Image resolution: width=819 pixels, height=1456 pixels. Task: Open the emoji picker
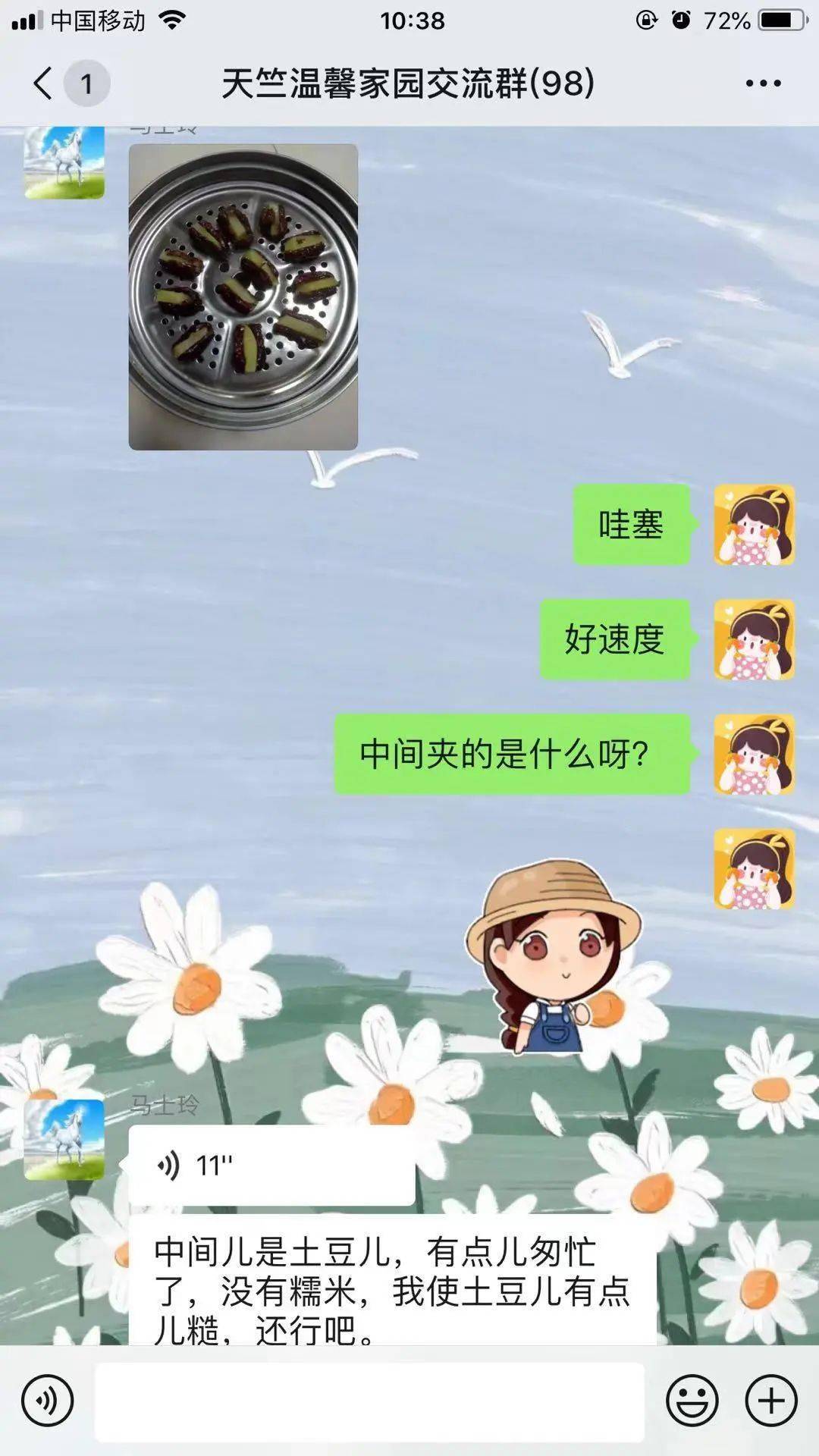click(692, 1400)
